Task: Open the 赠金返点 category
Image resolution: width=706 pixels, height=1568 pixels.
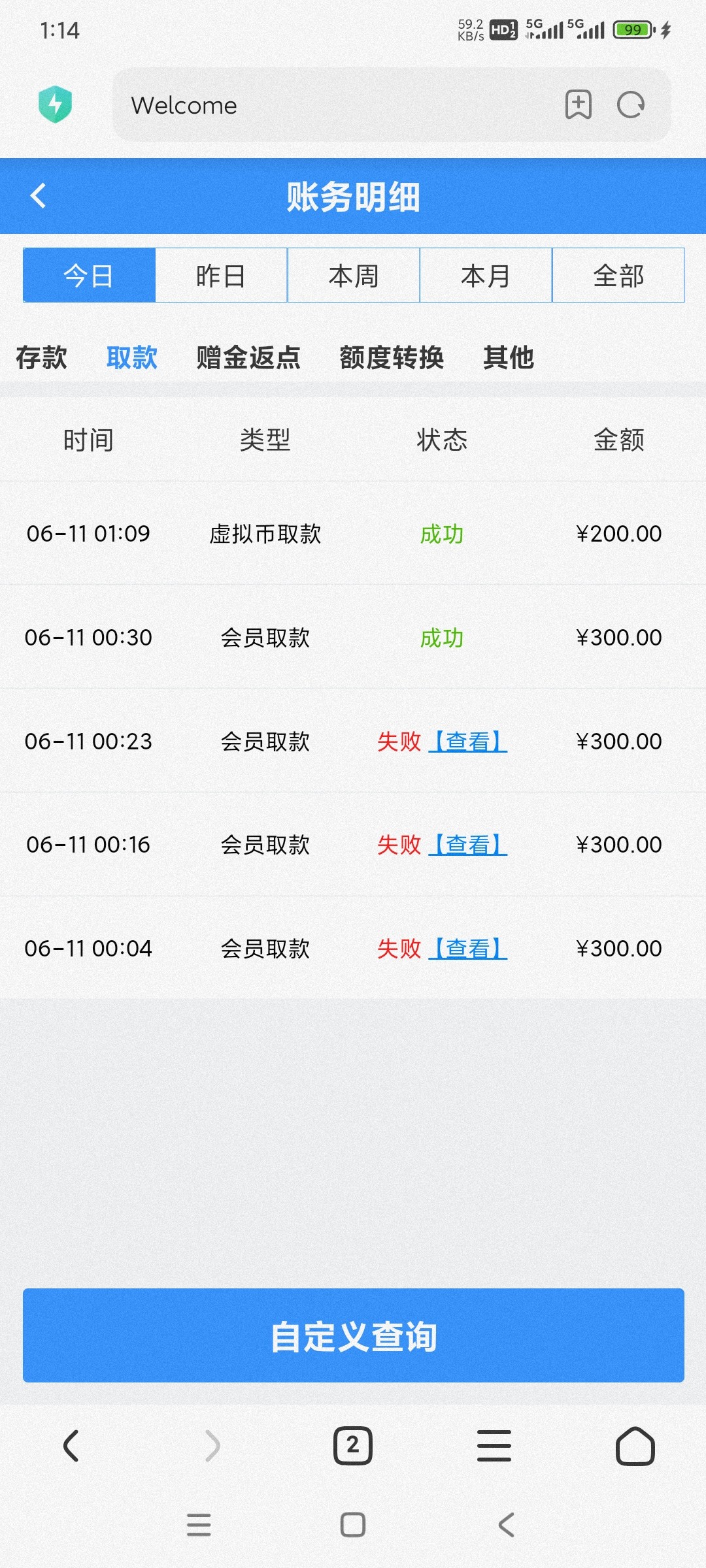Action: (248, 357)
